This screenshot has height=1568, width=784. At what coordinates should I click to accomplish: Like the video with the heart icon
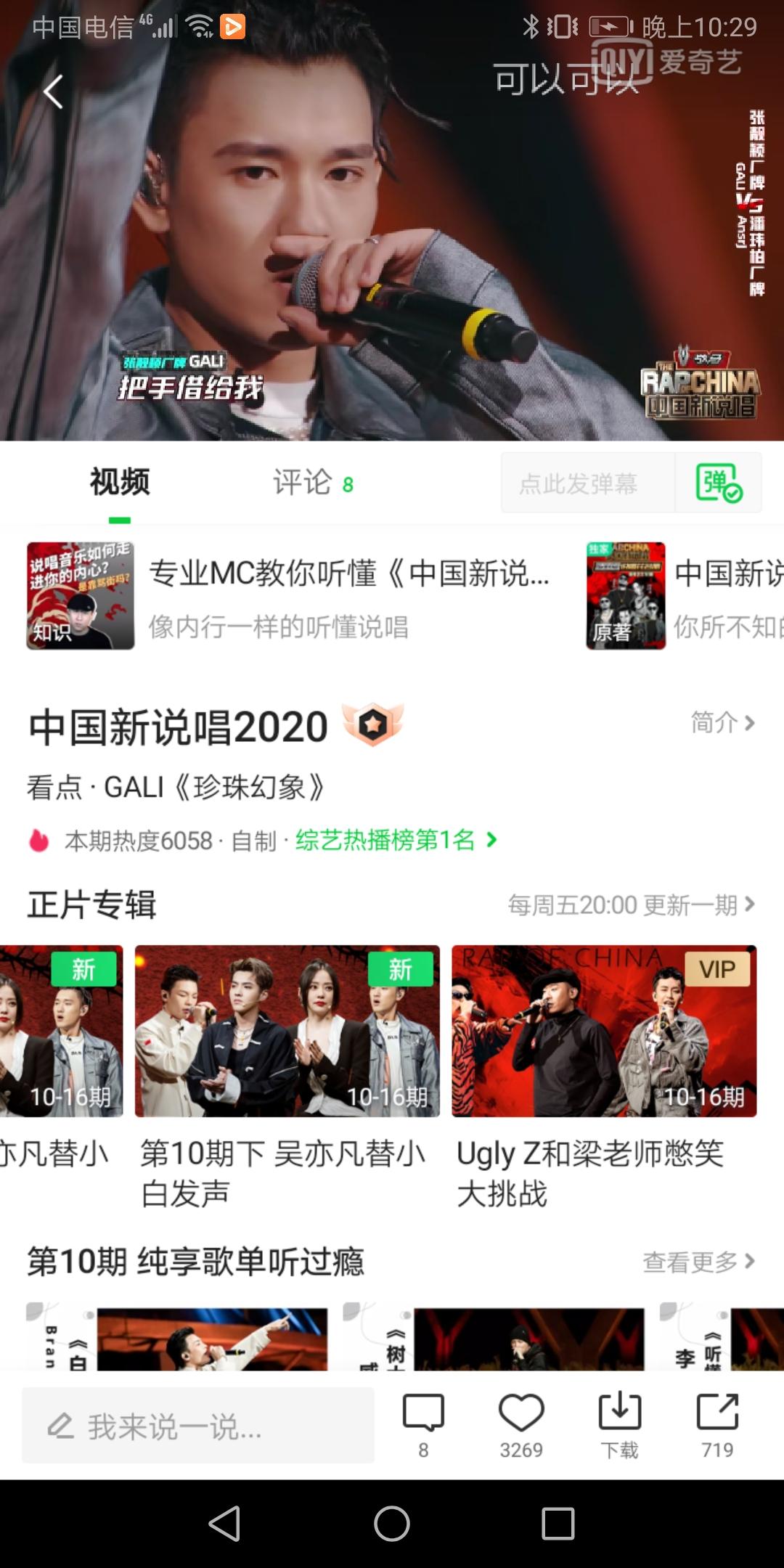[x=521, y=1425]
